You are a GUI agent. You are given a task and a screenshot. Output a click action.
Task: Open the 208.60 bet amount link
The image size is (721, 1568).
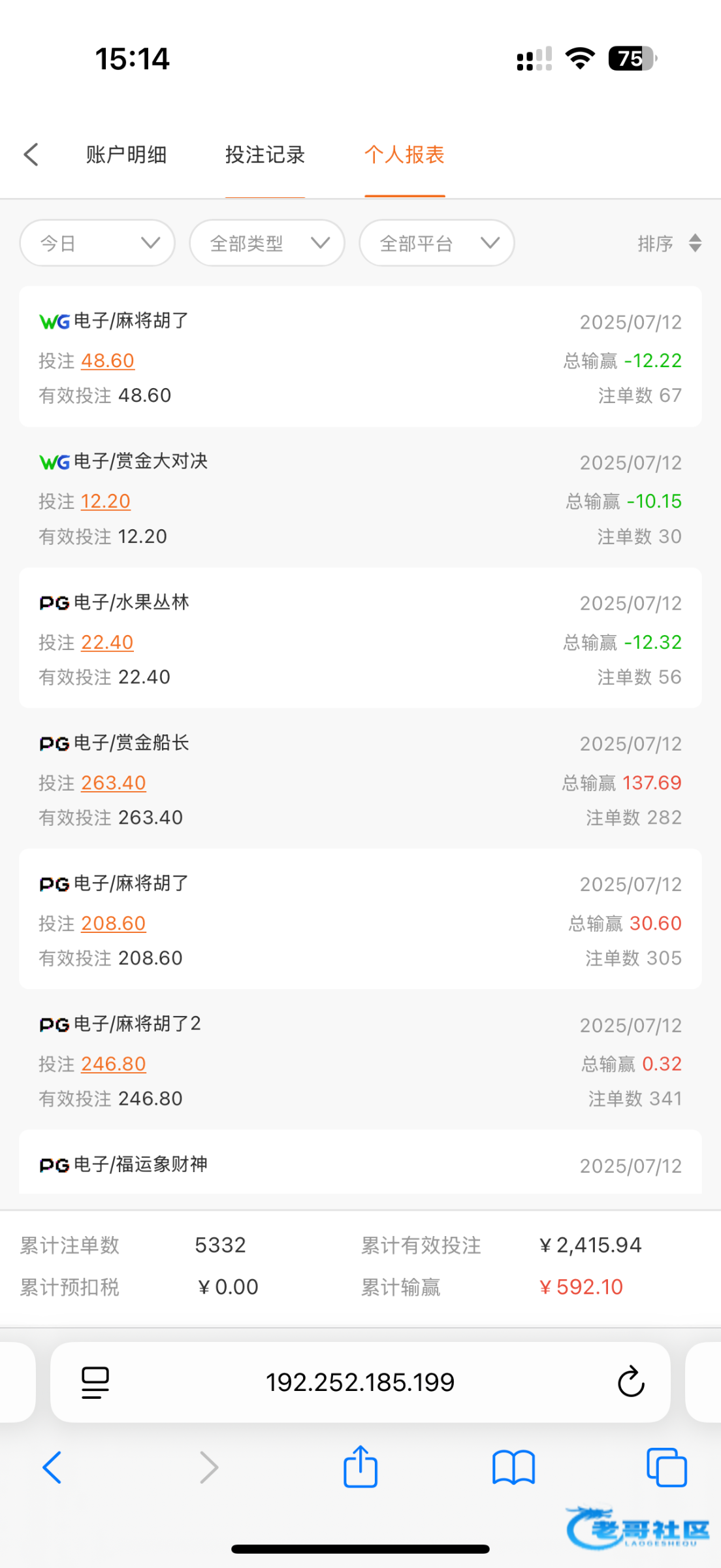(x=113, y=923)
